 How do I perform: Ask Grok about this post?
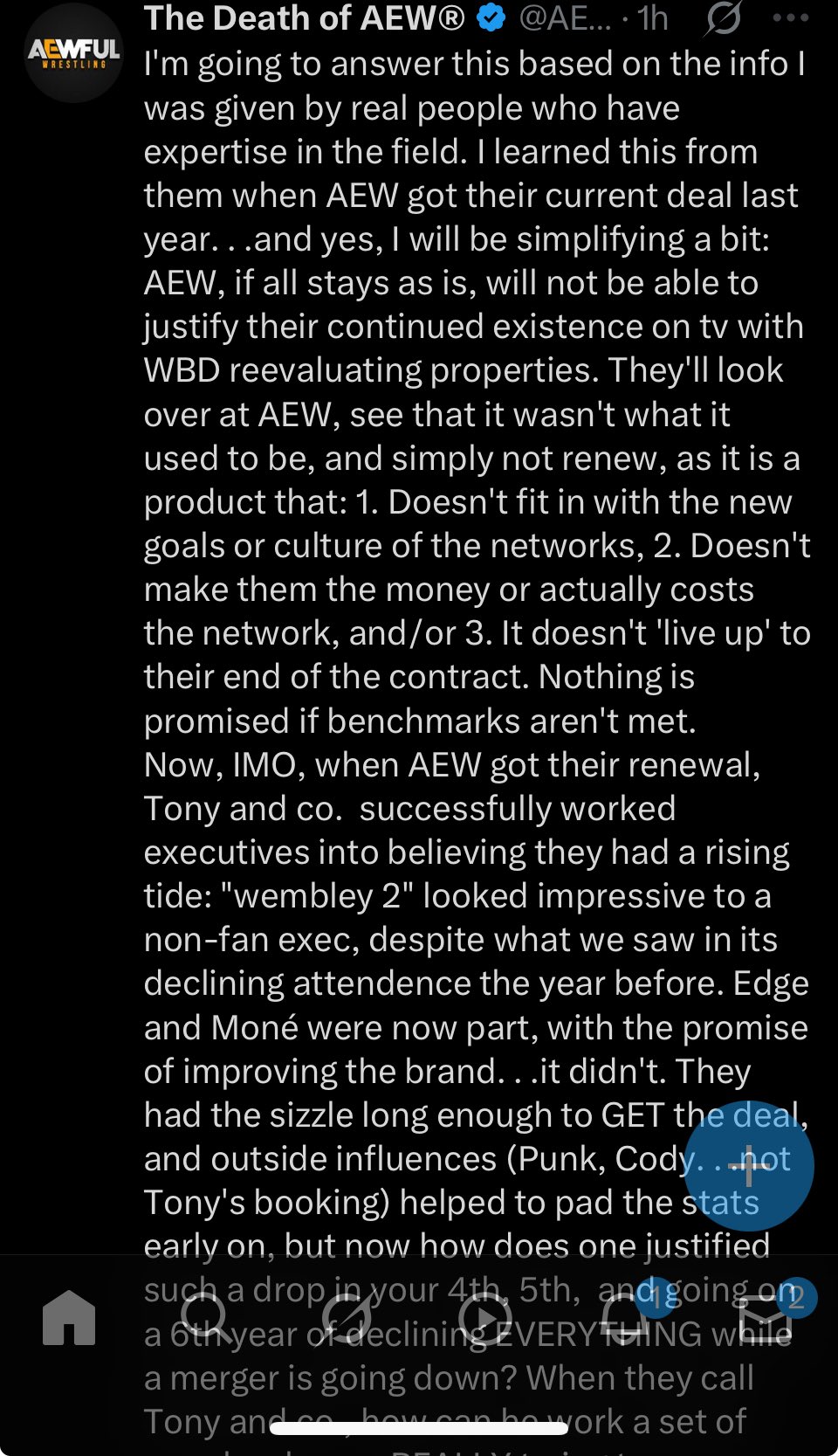[x=723, y=18]
